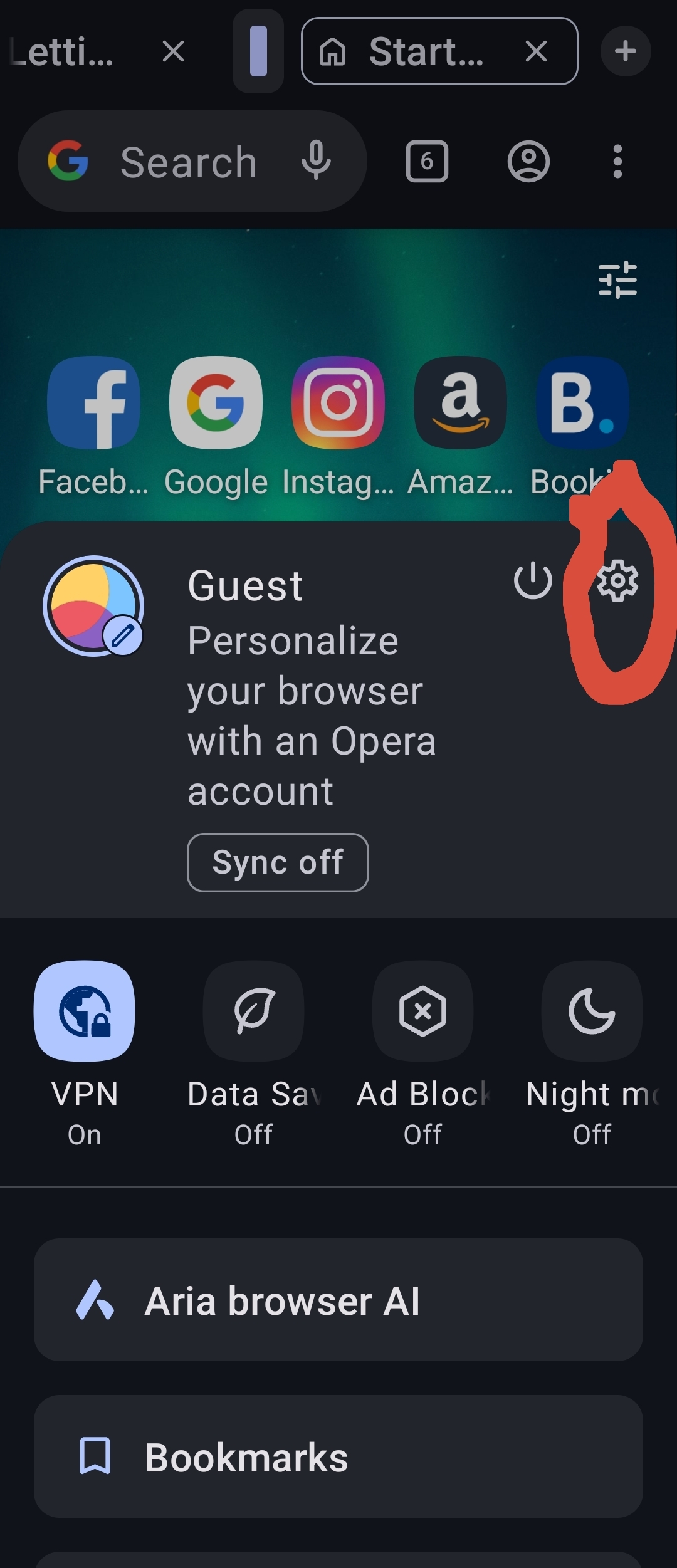Open Aria browser AI
Image resolution: width=677 pixels, height=1568 pixels.
pos(338,1300)
